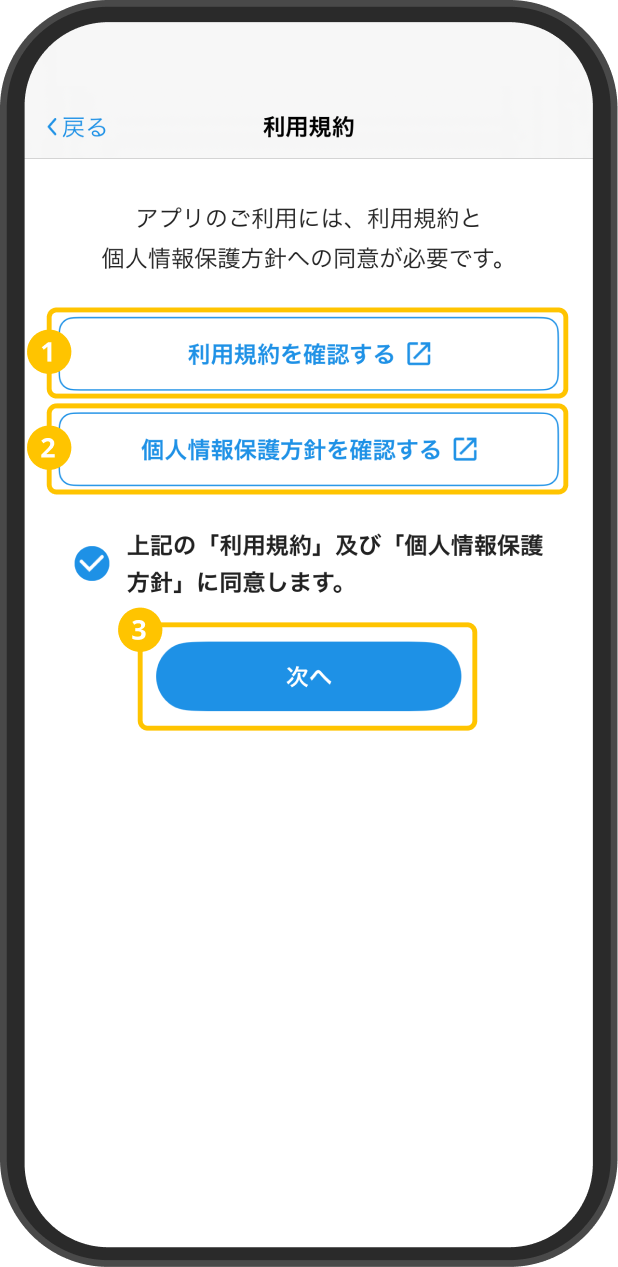
Task: Uncheck the agreement checkbox for 利用規約
Action: click(92, 564)
